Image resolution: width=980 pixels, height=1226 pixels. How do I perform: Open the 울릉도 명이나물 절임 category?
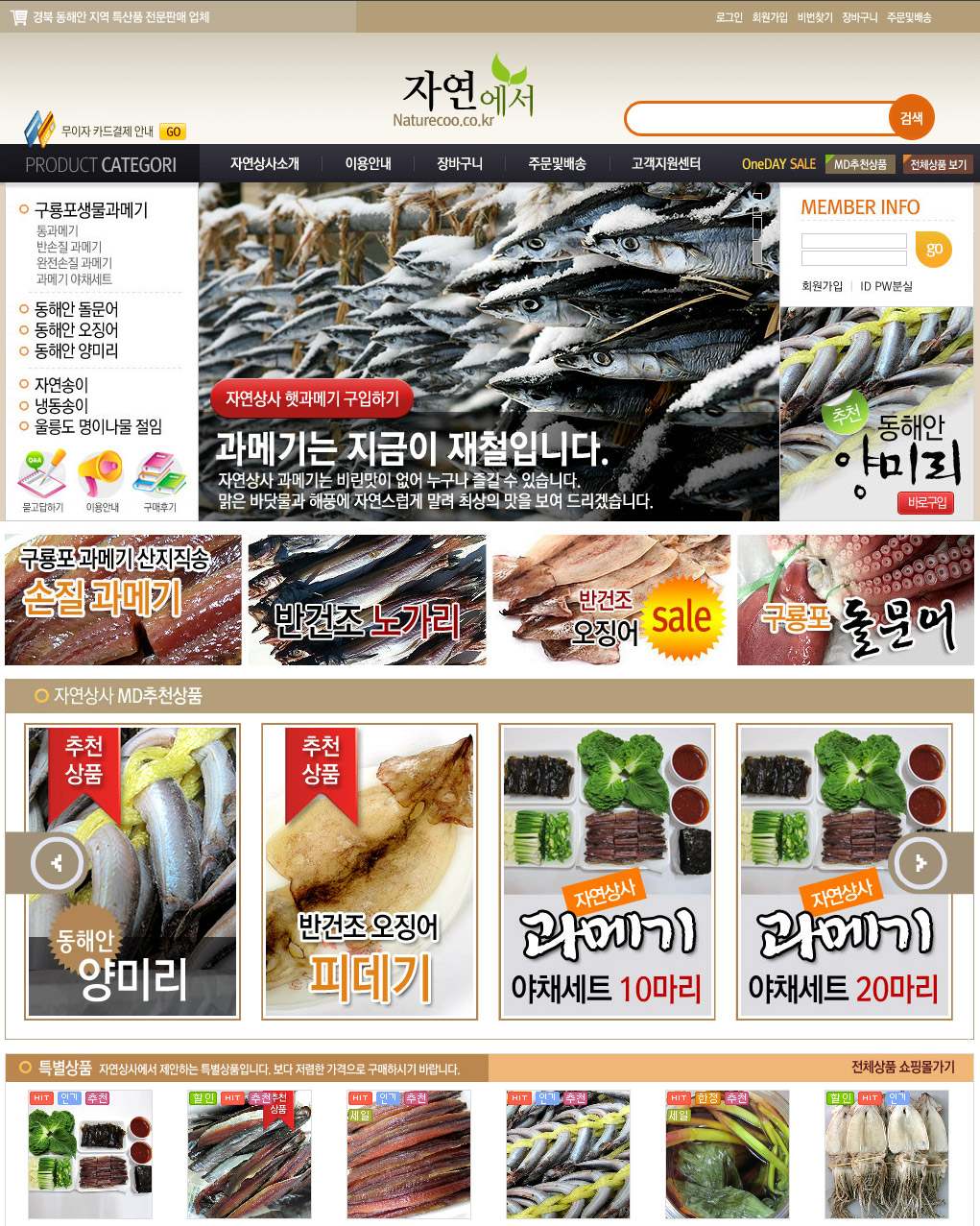pos(98,426)
